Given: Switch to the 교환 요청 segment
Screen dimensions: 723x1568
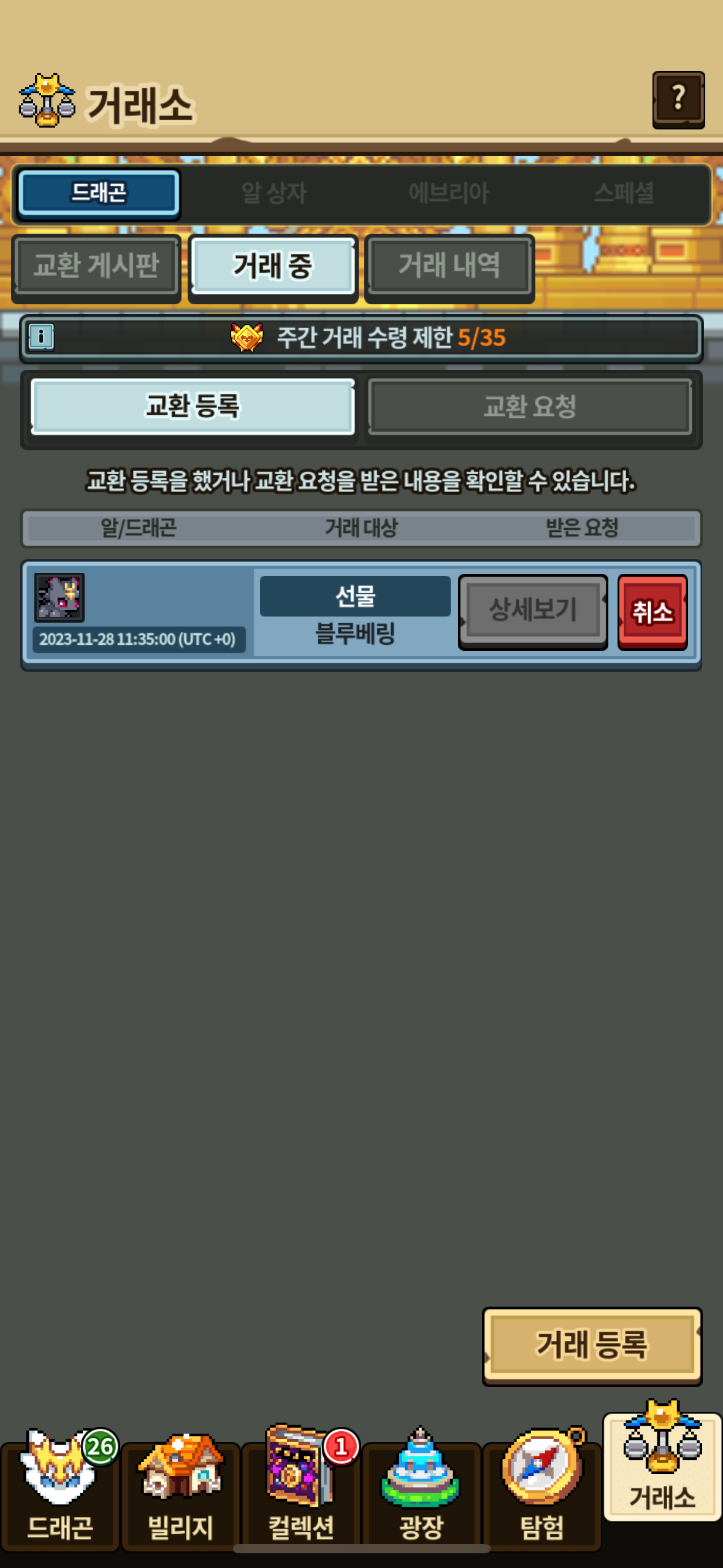Looking at the screenshot, I should (x=530, y=406).
